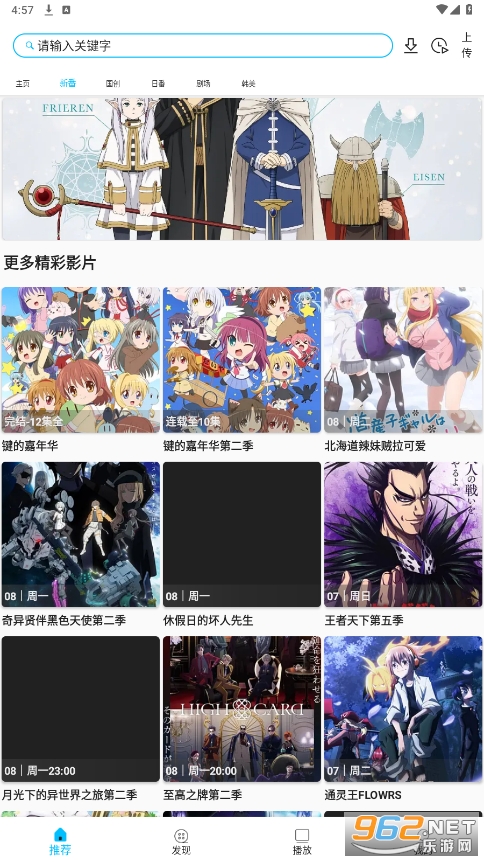Viewport: 484px width, 862px height.
Task: Open 键的嘉年华第二季 card
Action: (x=242, y=369)
